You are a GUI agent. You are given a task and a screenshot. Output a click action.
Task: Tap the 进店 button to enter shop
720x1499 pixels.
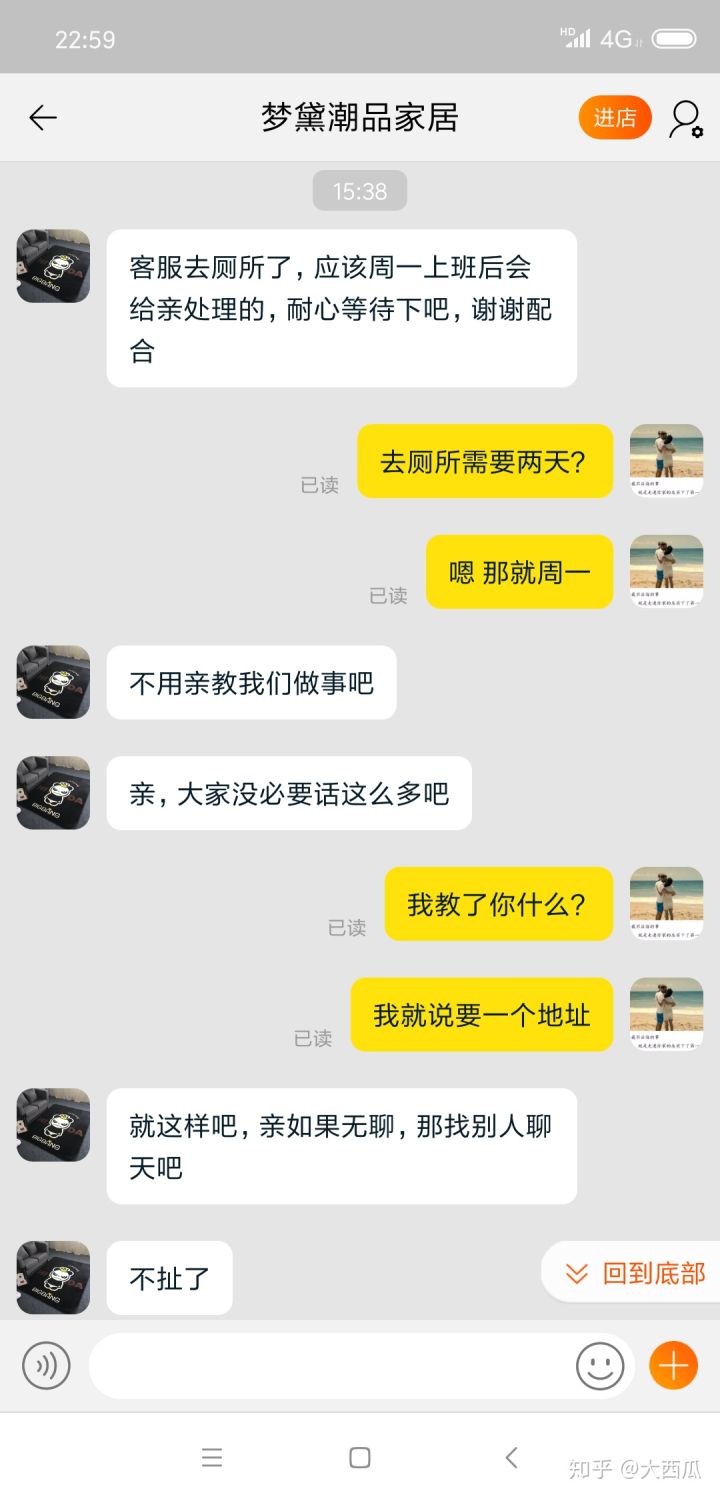click(614, 118)
